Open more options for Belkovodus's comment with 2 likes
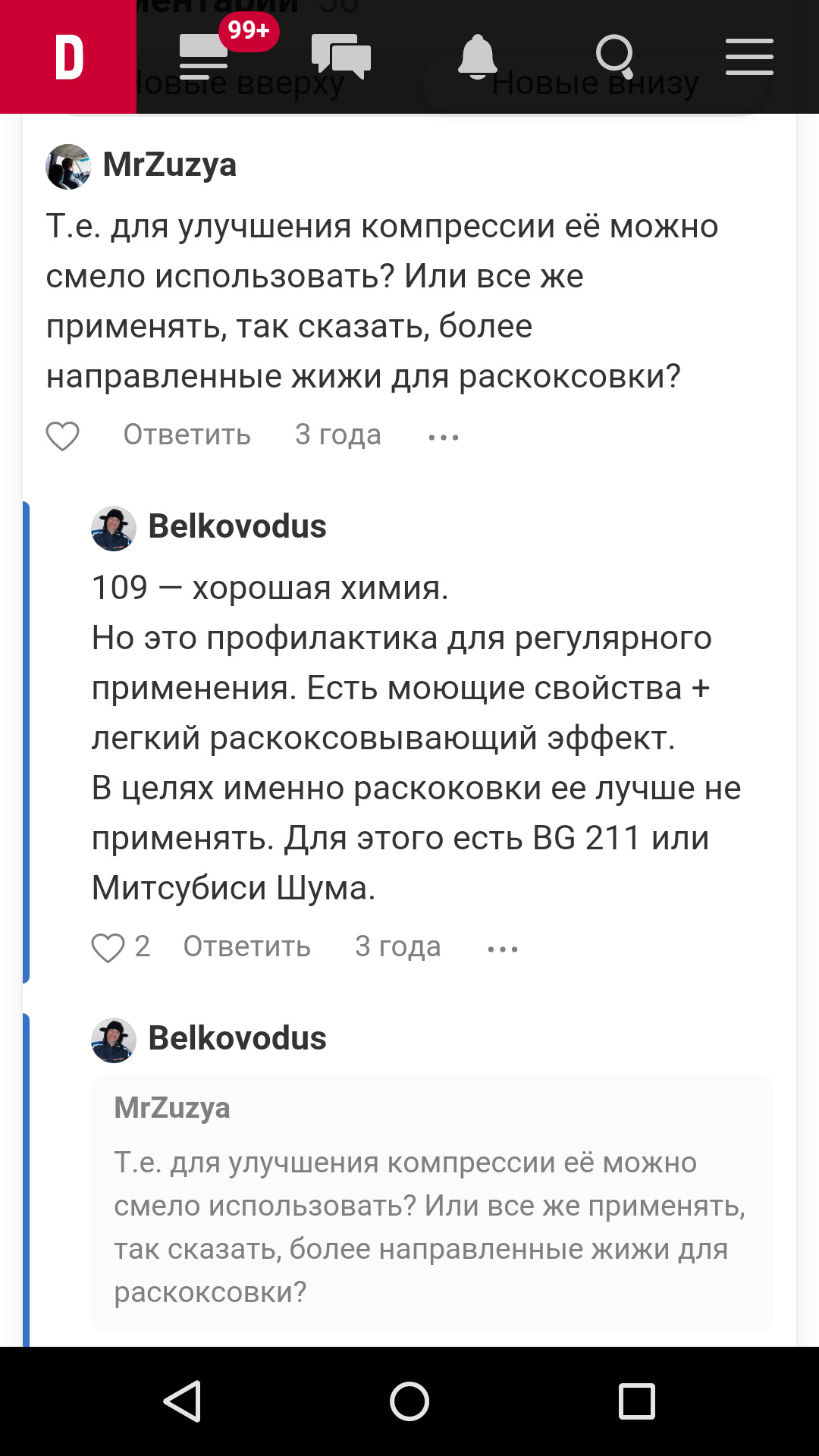The height and width of the screenshot is (1456, 819). click(503, 949)
